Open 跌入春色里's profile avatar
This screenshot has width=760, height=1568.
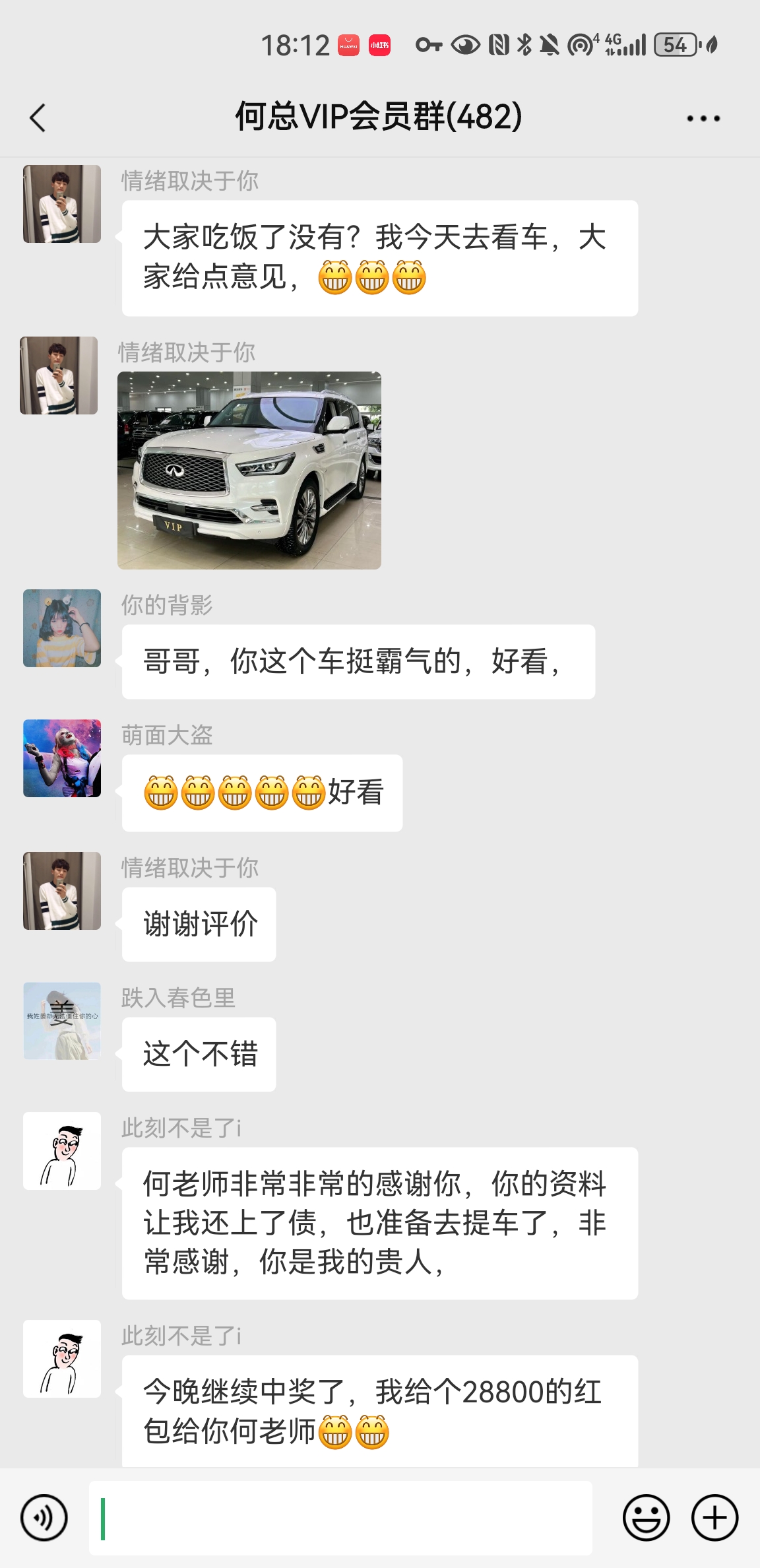(x=62, y=1021)
